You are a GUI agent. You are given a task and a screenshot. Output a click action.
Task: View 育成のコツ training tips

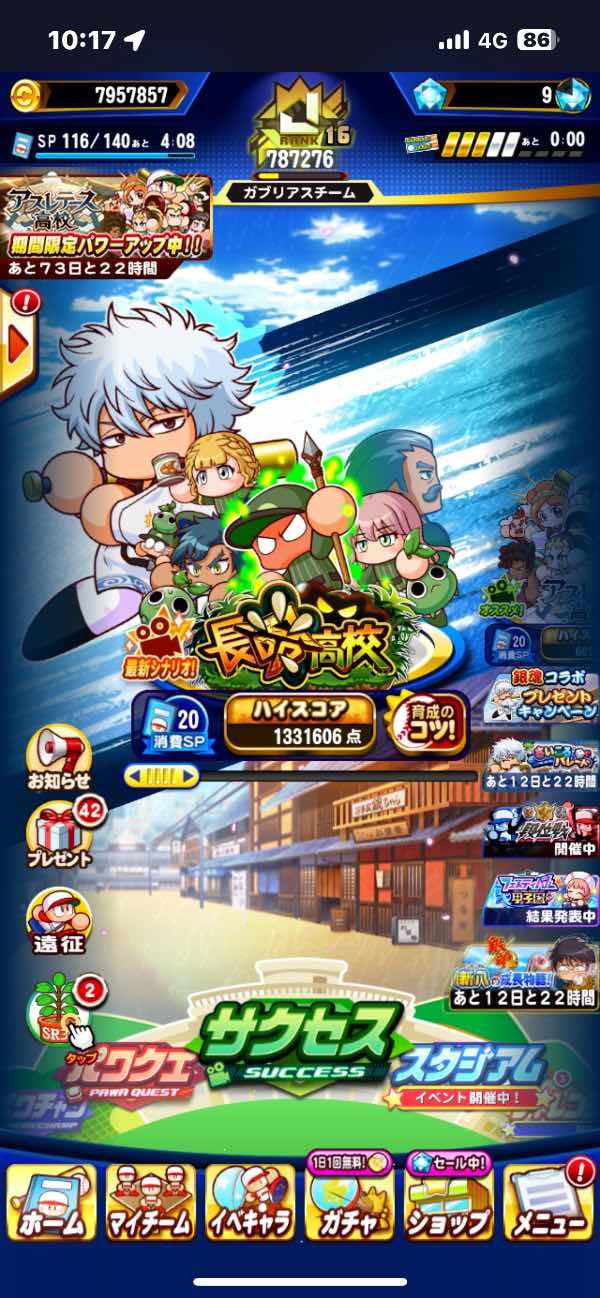(x=426, y=723)
